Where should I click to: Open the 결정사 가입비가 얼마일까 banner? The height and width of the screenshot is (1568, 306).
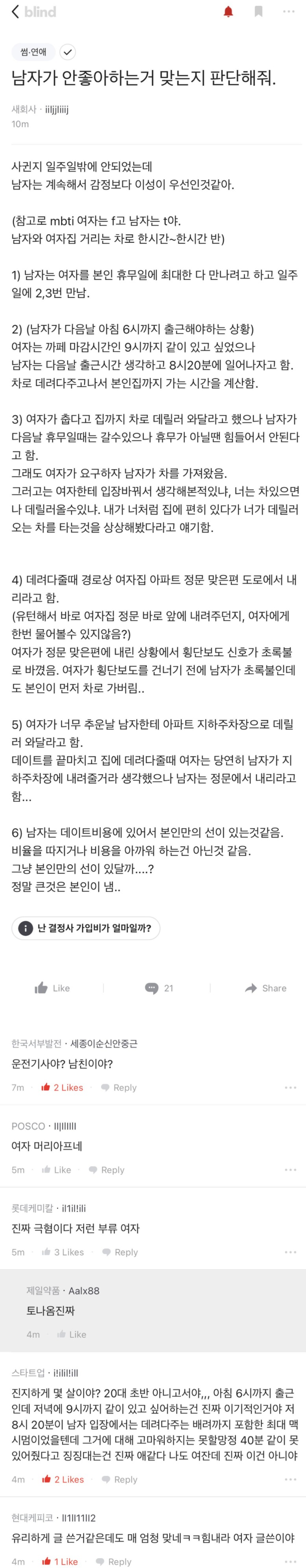pos(86,928)
